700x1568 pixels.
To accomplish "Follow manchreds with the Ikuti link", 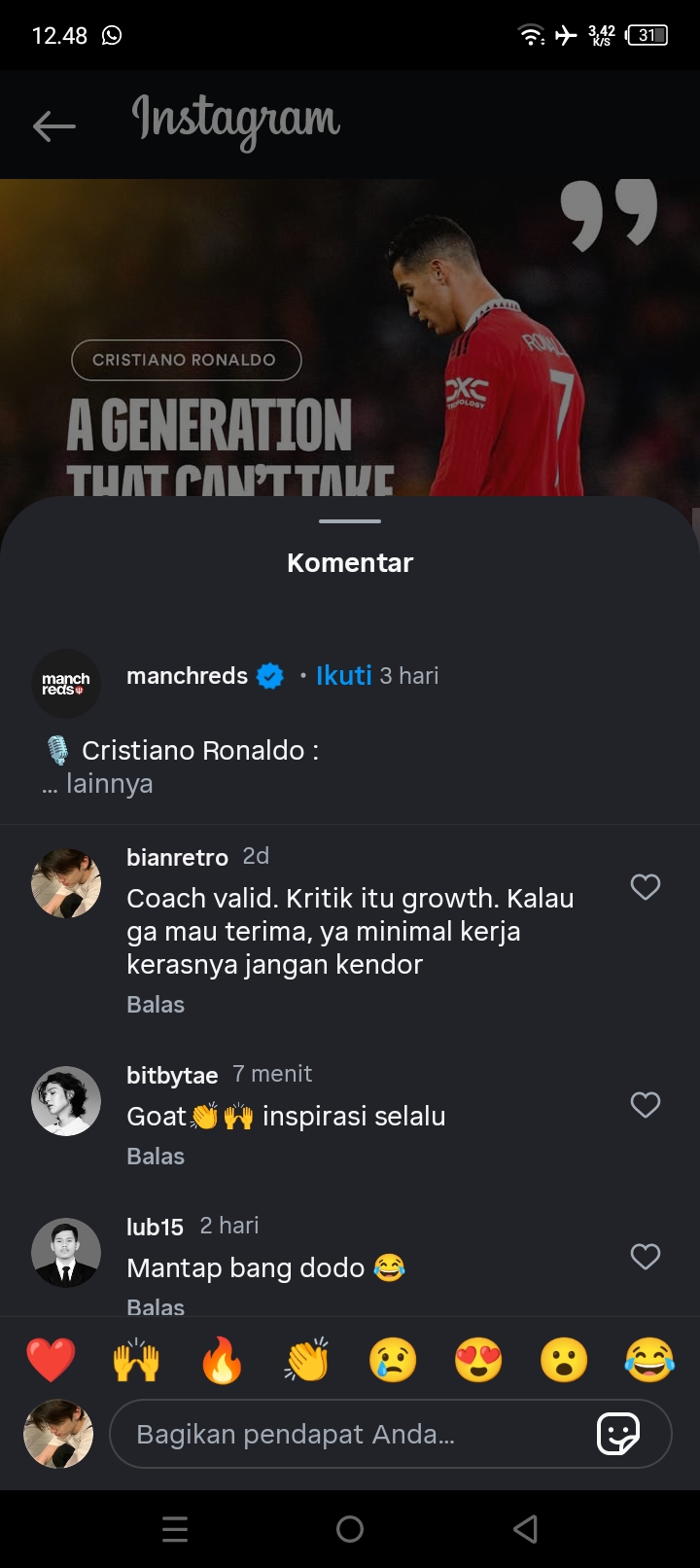I will pyautogui.click(x=343, y=675).
